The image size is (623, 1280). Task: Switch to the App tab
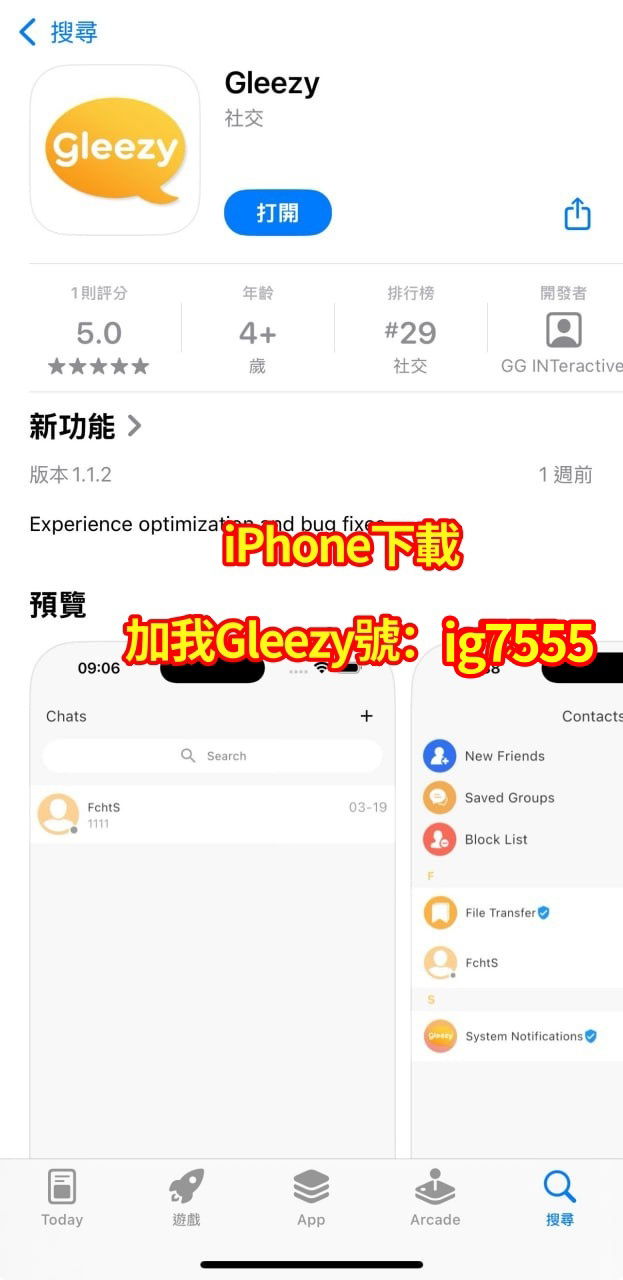point(311,1198)
